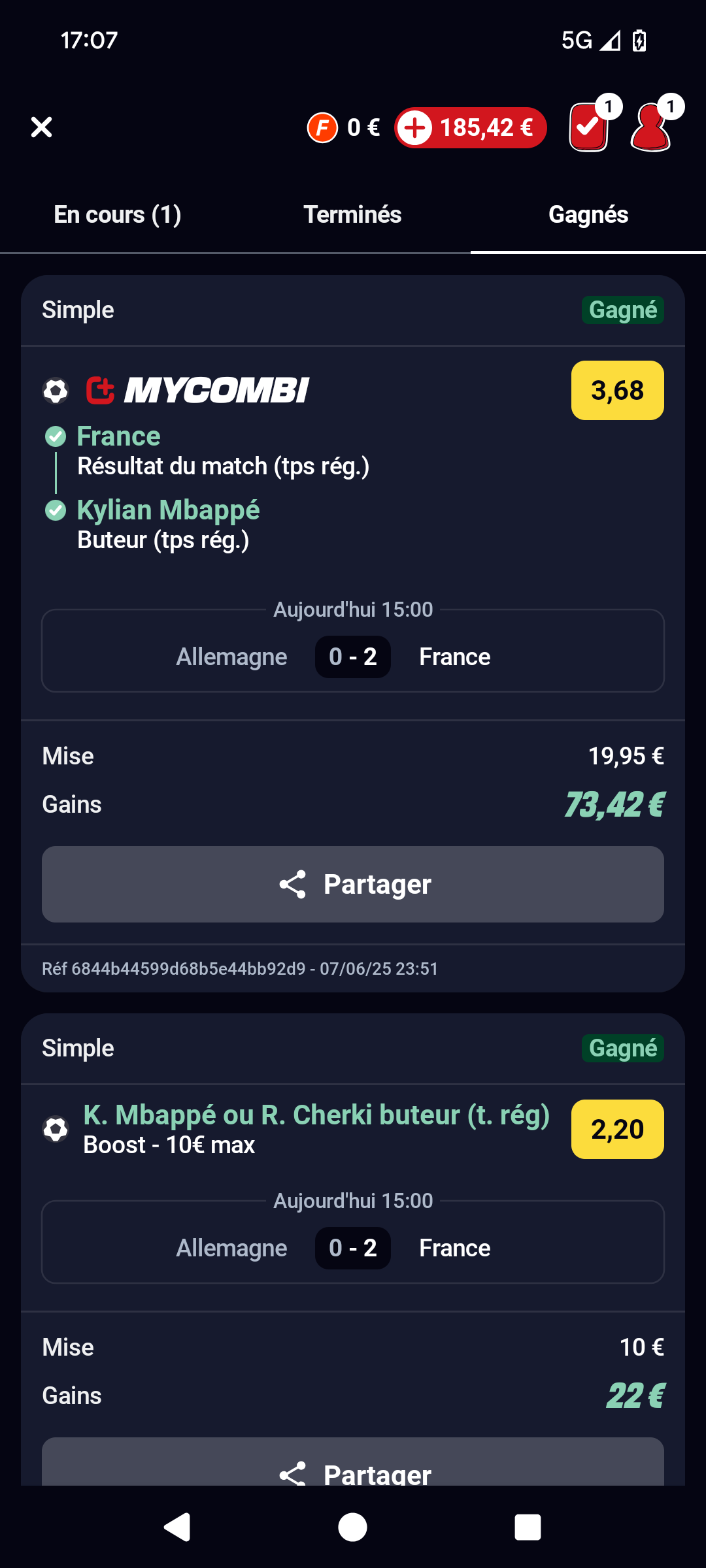Go back with the system back button
Image resolution: width=706 pixels, height=1568 pixels.
(x=176, y=1527)
